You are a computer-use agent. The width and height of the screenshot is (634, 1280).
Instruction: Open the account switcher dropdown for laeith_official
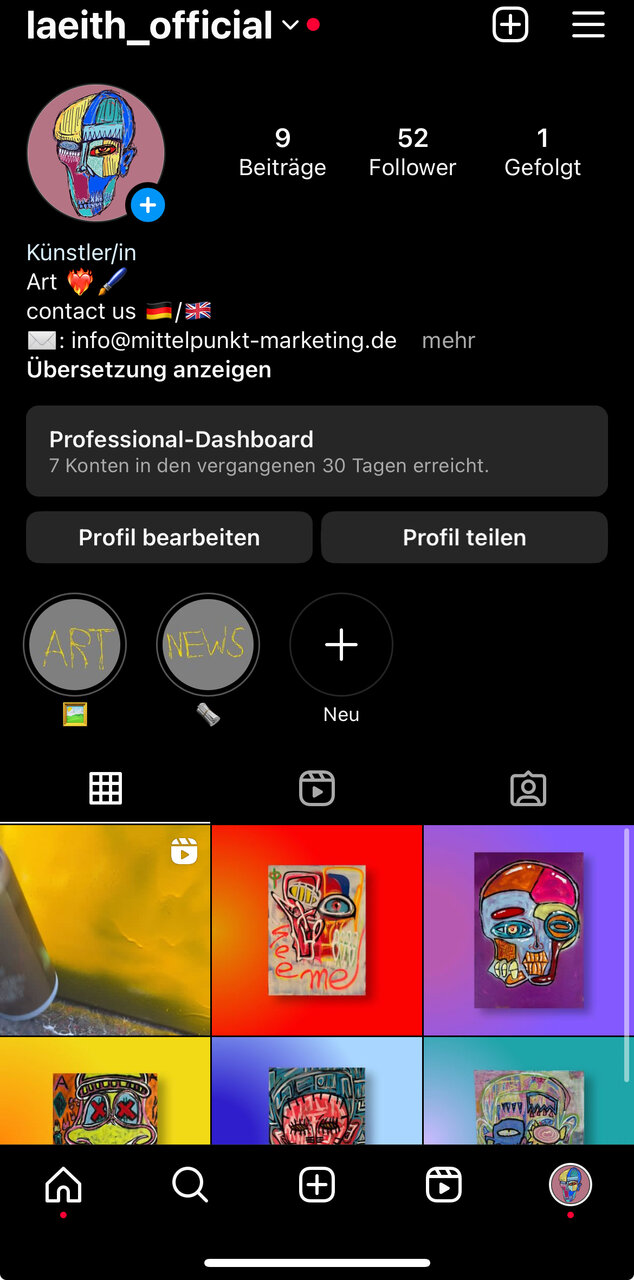point(290,26)
